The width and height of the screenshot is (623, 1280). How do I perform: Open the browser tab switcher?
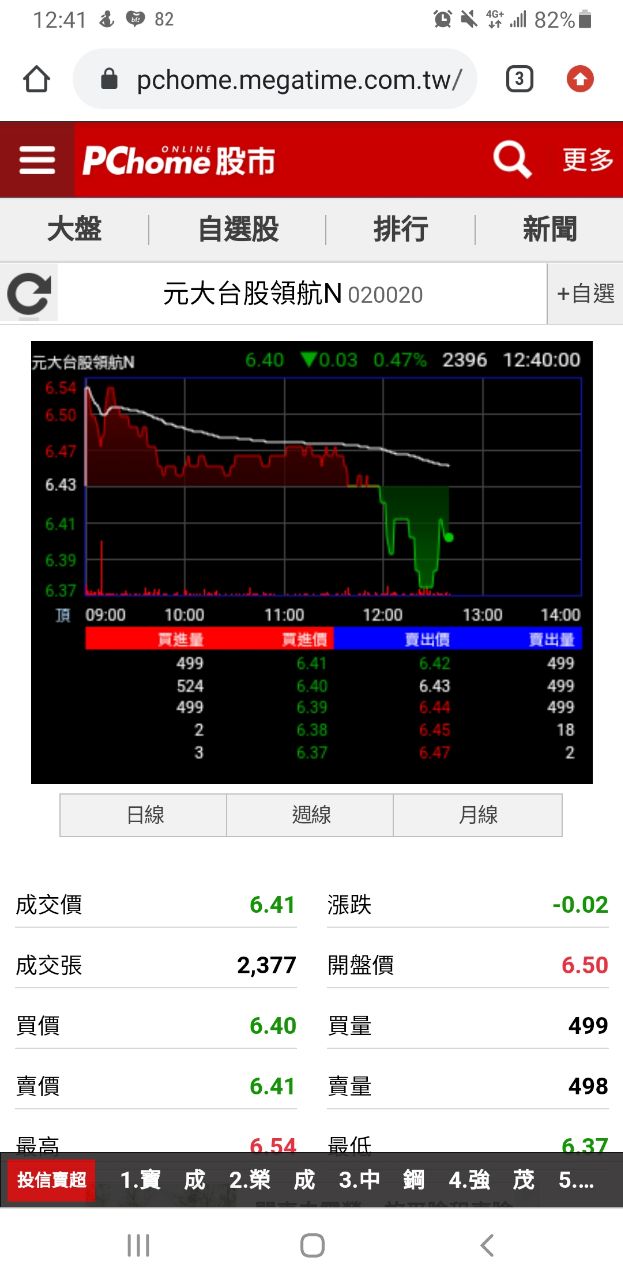[519, 79]
